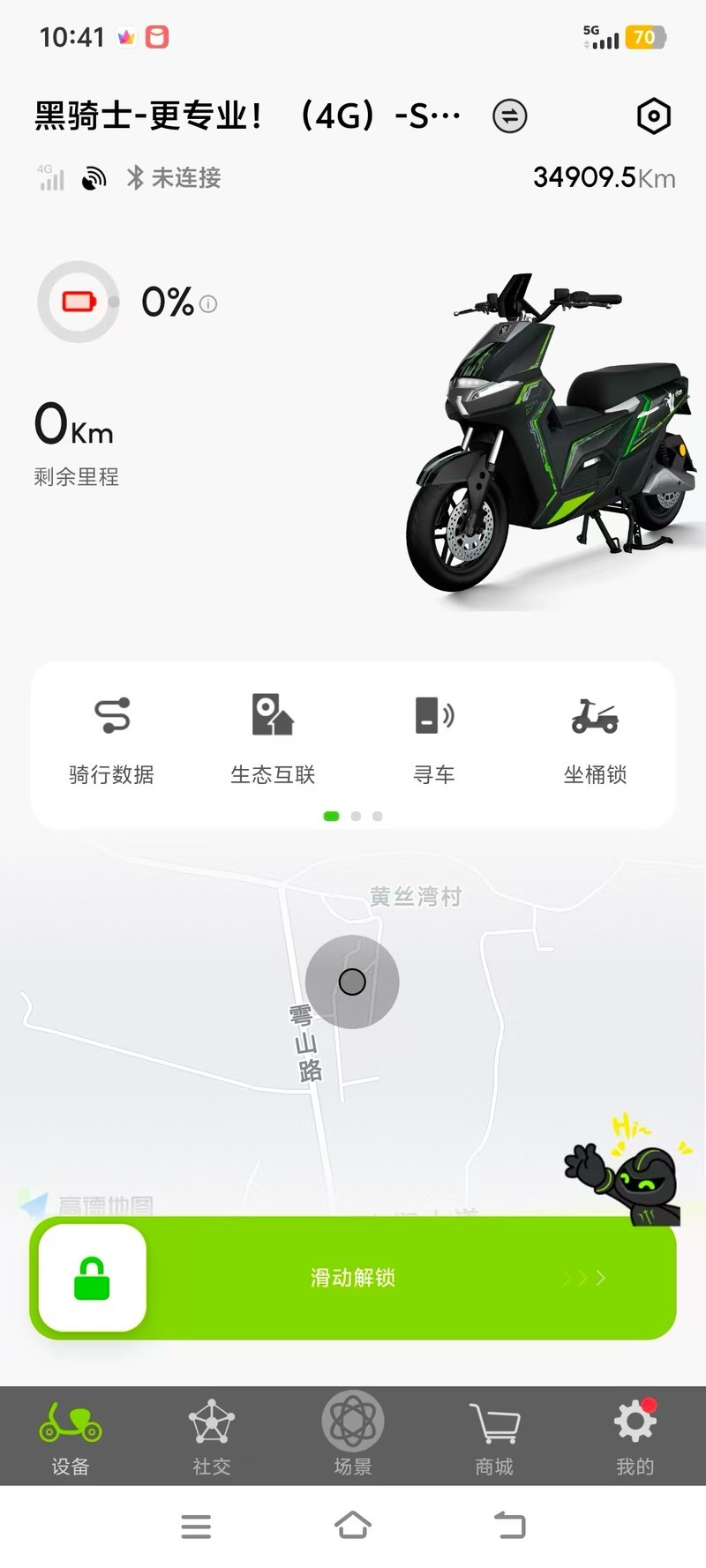Viewport: 706px width, 1568px height.
Task: Open 坐桶锁 seat bucket lock
Action: point(595,737)
